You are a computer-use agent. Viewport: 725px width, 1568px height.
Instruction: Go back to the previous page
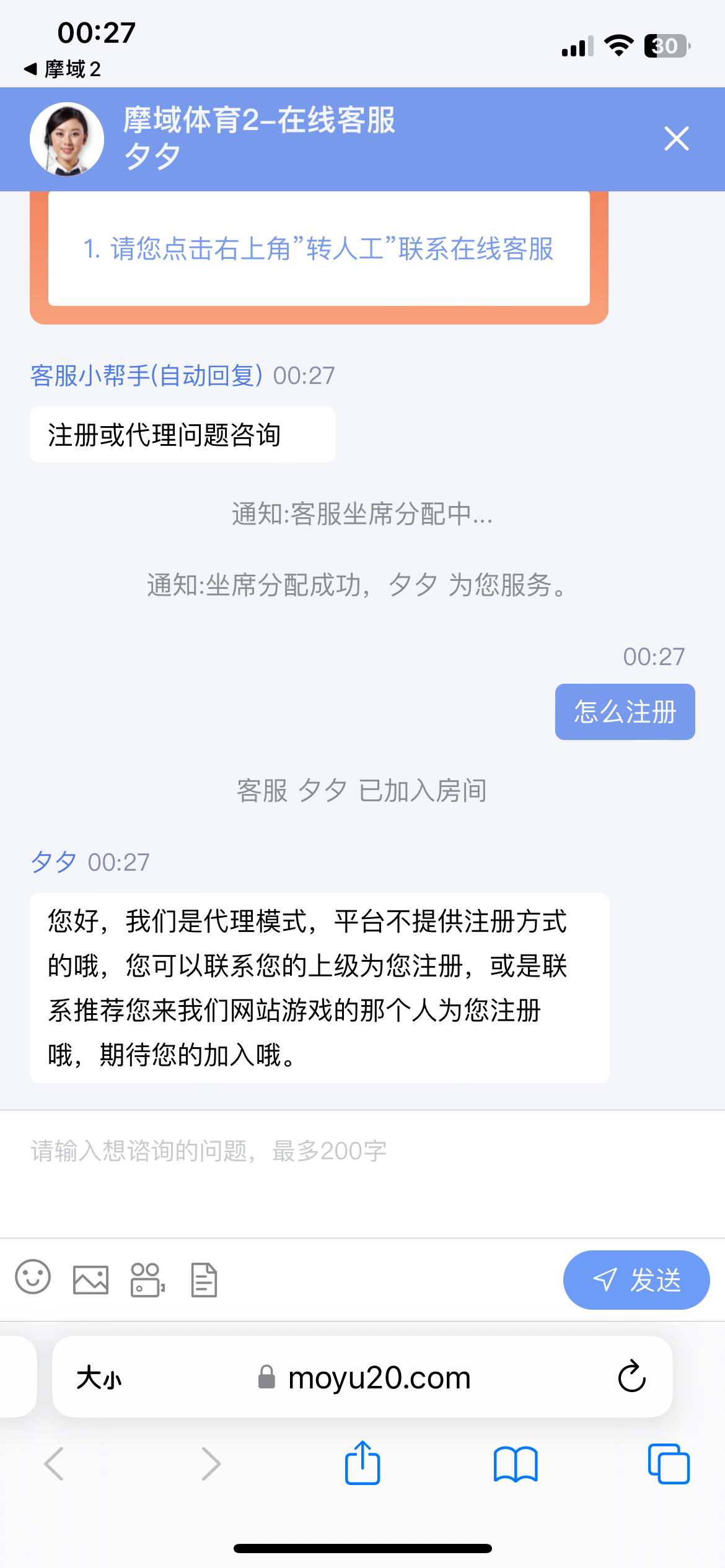coord(55,1464)
